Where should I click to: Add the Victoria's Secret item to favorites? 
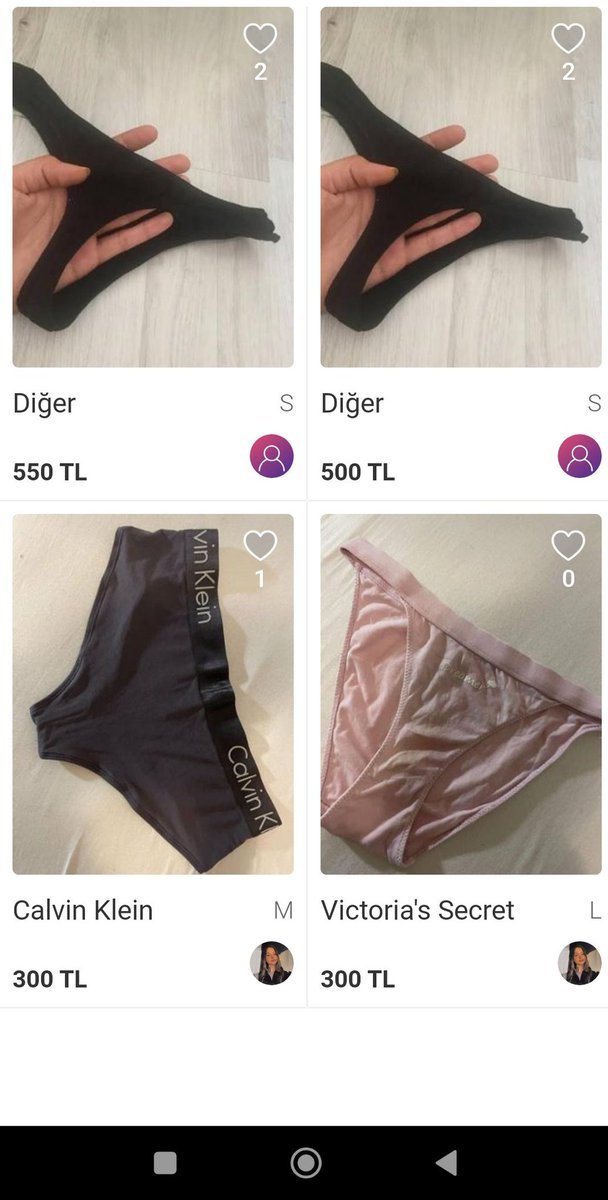point(568,546)
